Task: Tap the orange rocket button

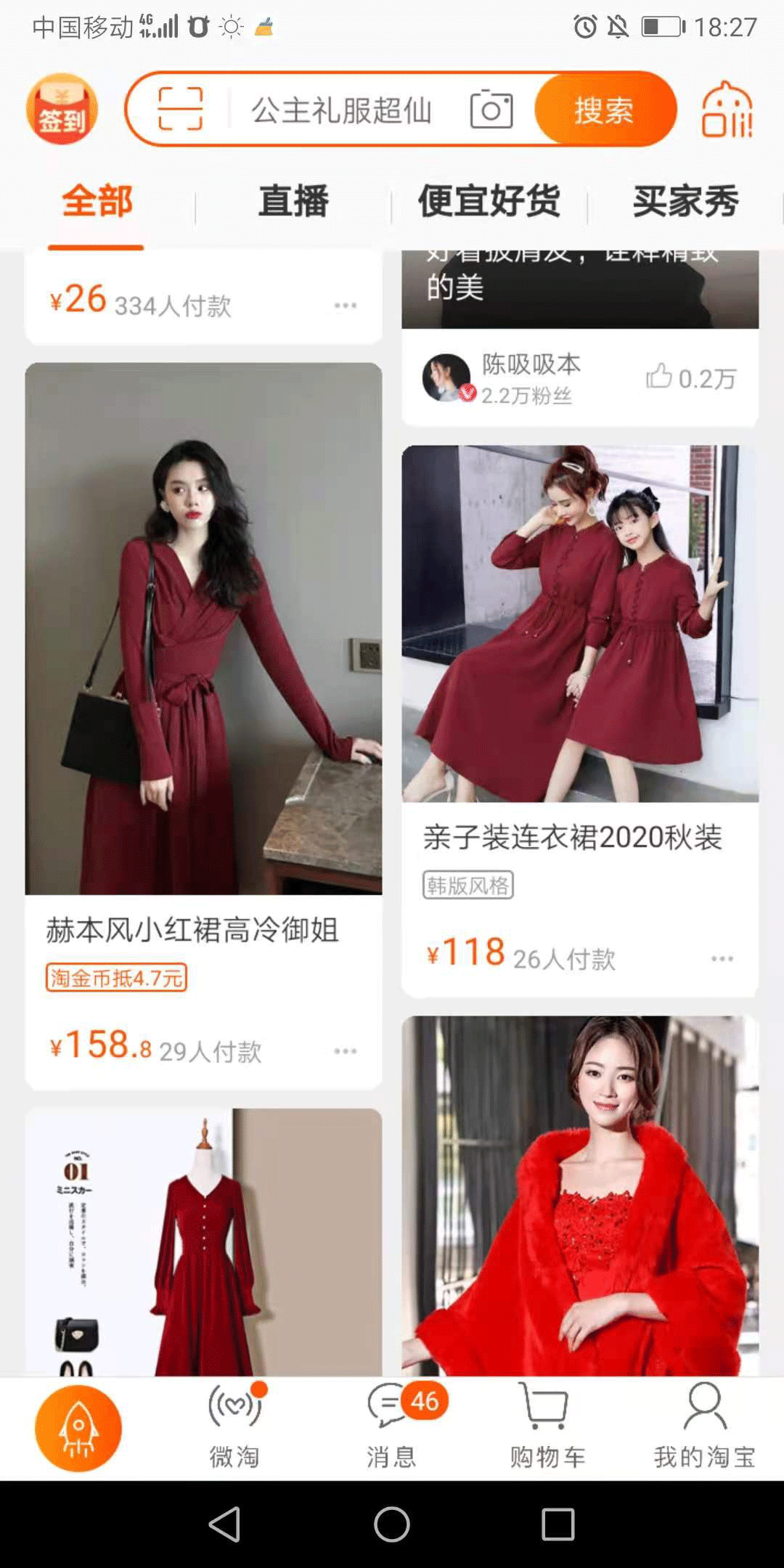Action: pyautogui.click(x=78, y=1428)
